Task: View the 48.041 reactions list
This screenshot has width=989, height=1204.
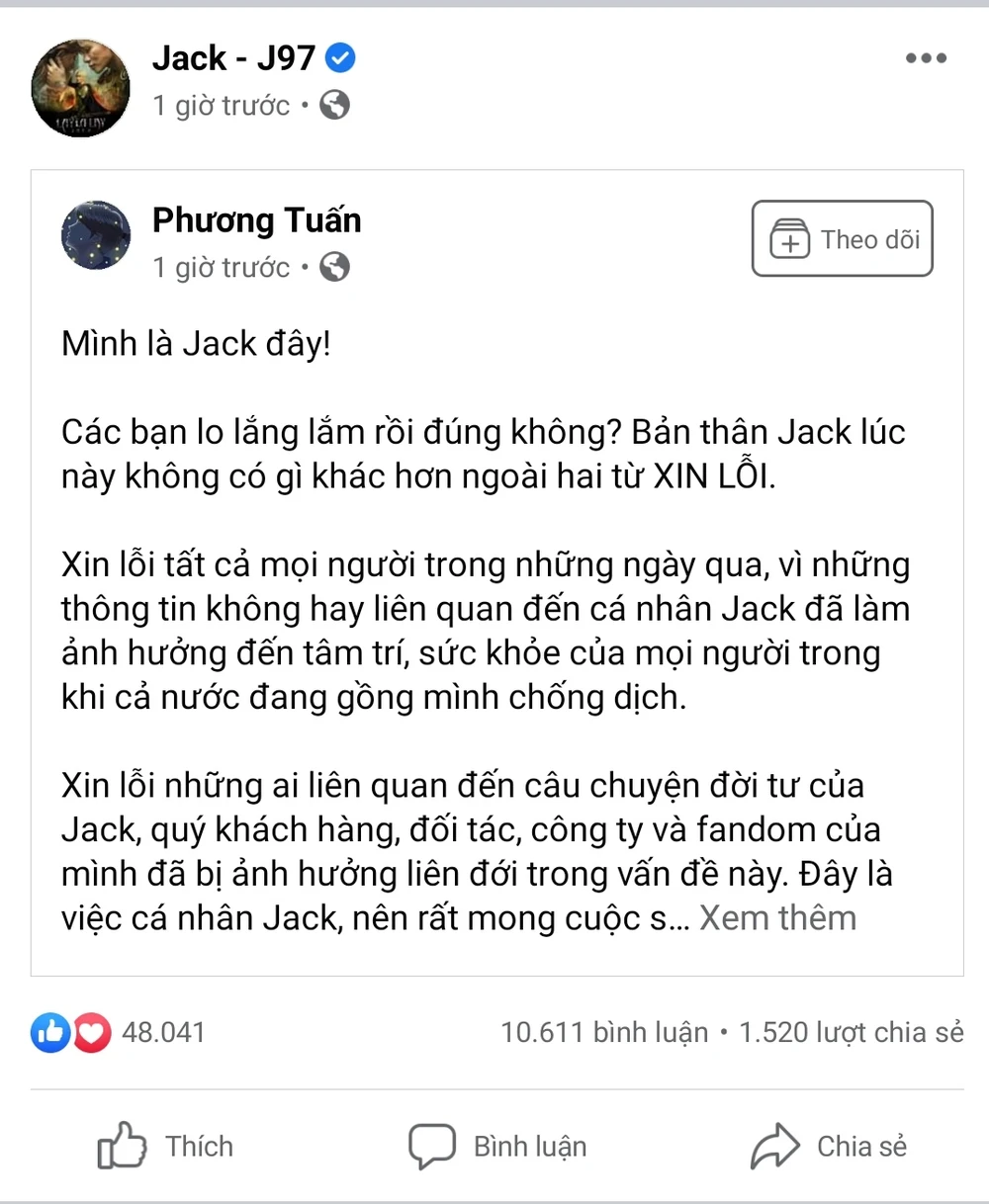Action: (119, 1033)
